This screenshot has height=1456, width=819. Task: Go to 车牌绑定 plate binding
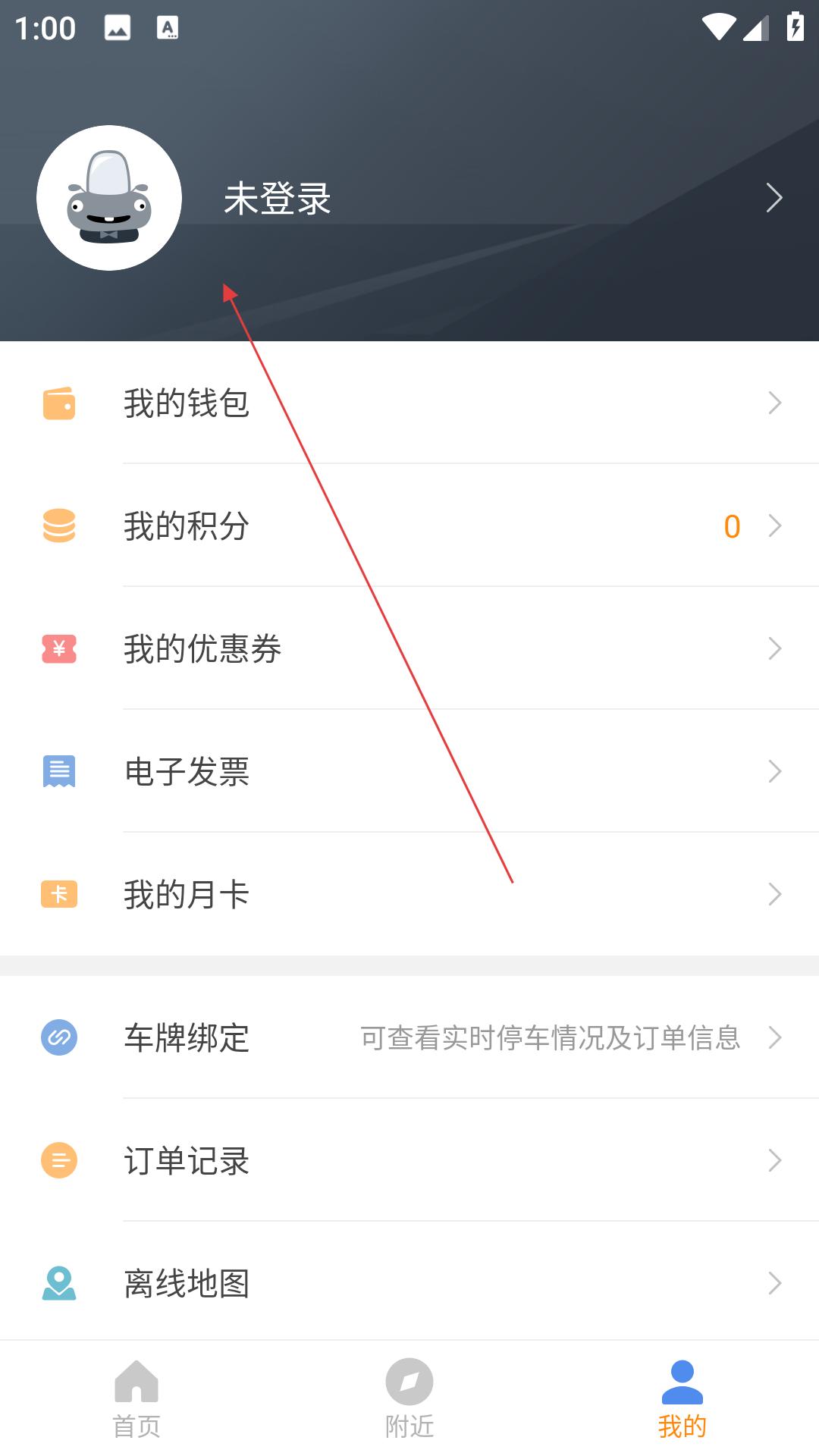point(409,1037)
